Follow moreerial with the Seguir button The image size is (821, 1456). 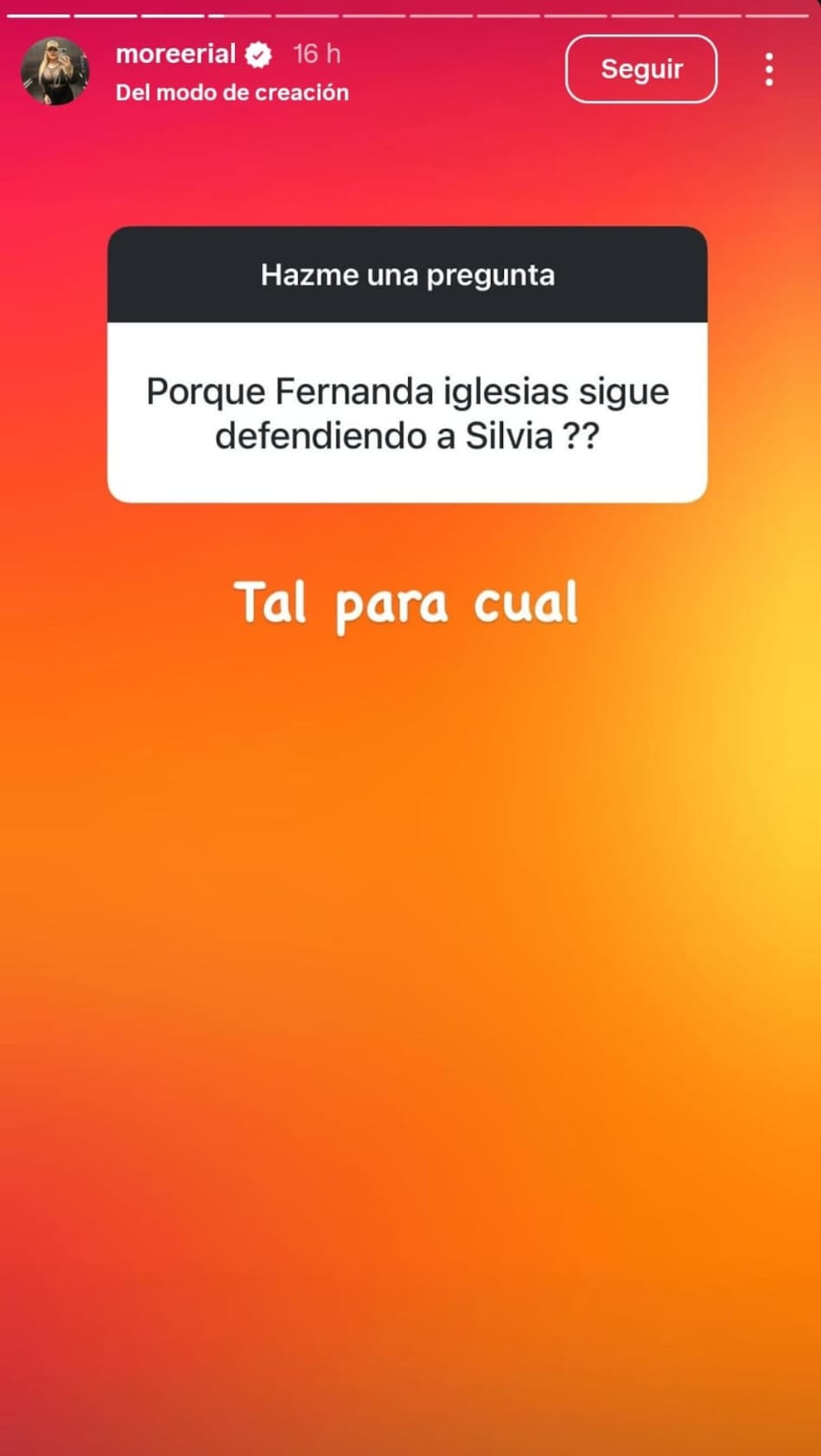pyautogui.click(x=640, y=69)
